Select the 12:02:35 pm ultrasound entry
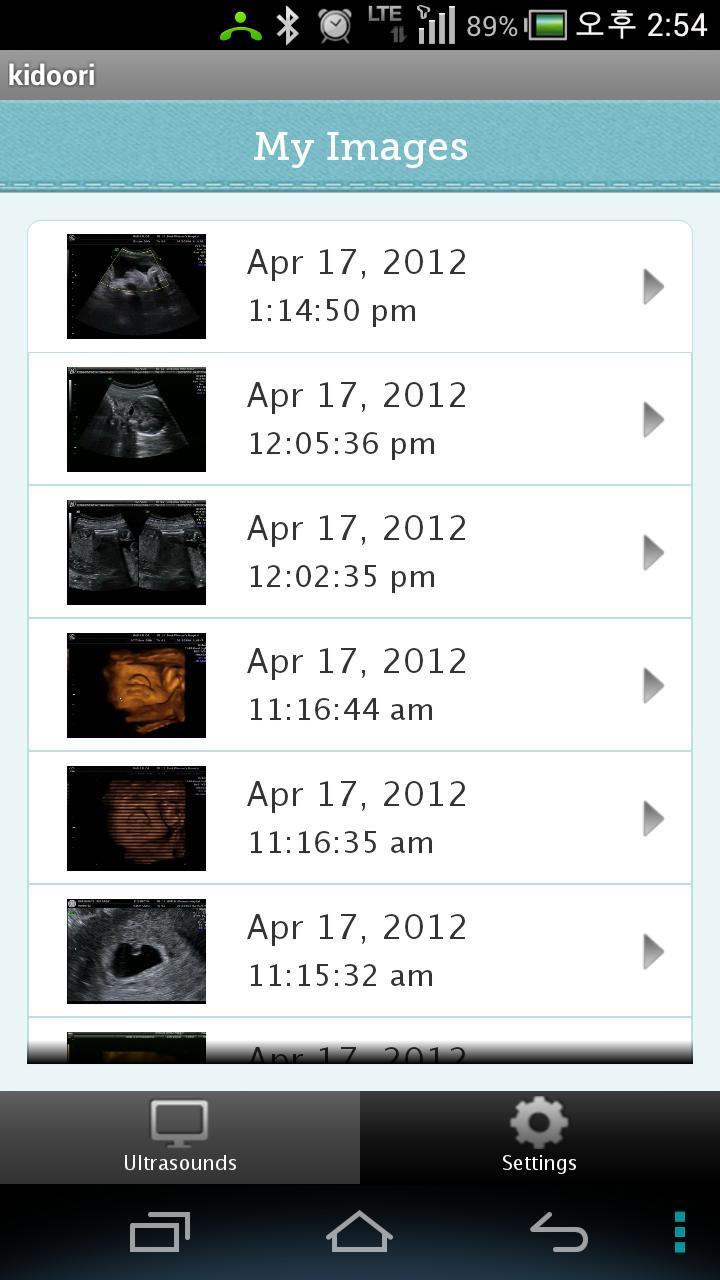Image resolution: width=720 pixels, height=1280 pixels. tap(360, 553)
